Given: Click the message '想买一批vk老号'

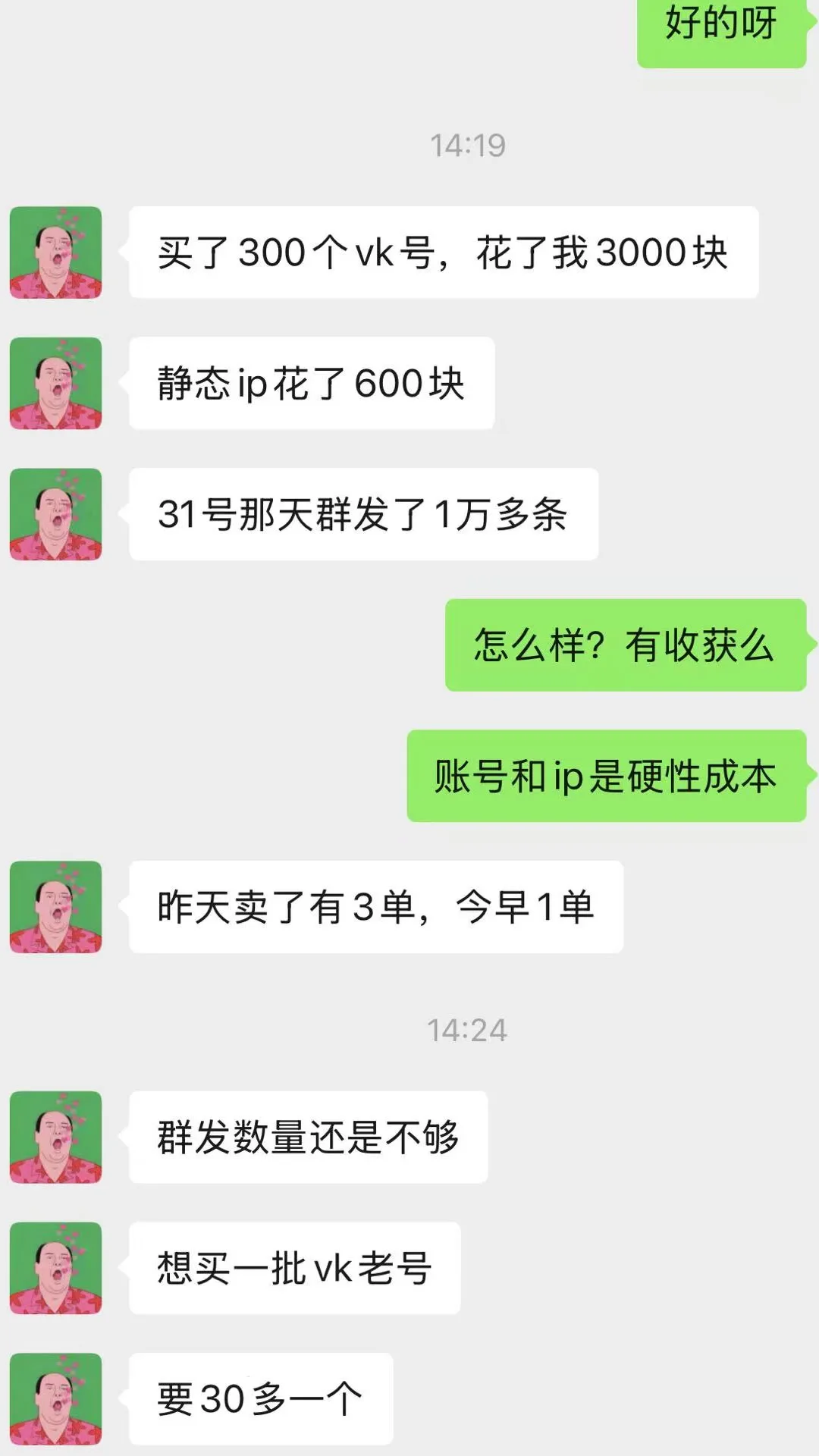Looking at the screenshot, I should [x=296, y=1266].
